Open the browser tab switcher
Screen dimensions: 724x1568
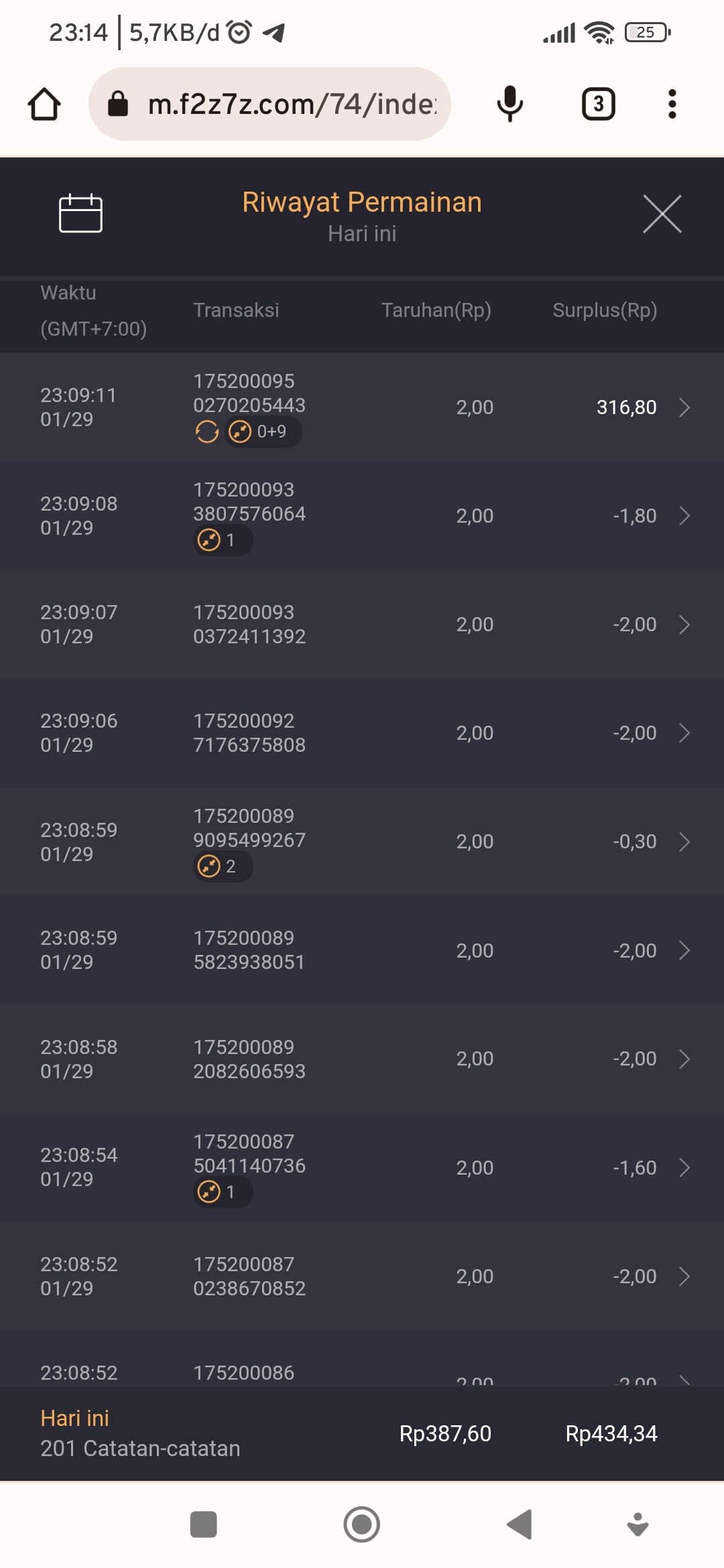[x=598, y=105]
